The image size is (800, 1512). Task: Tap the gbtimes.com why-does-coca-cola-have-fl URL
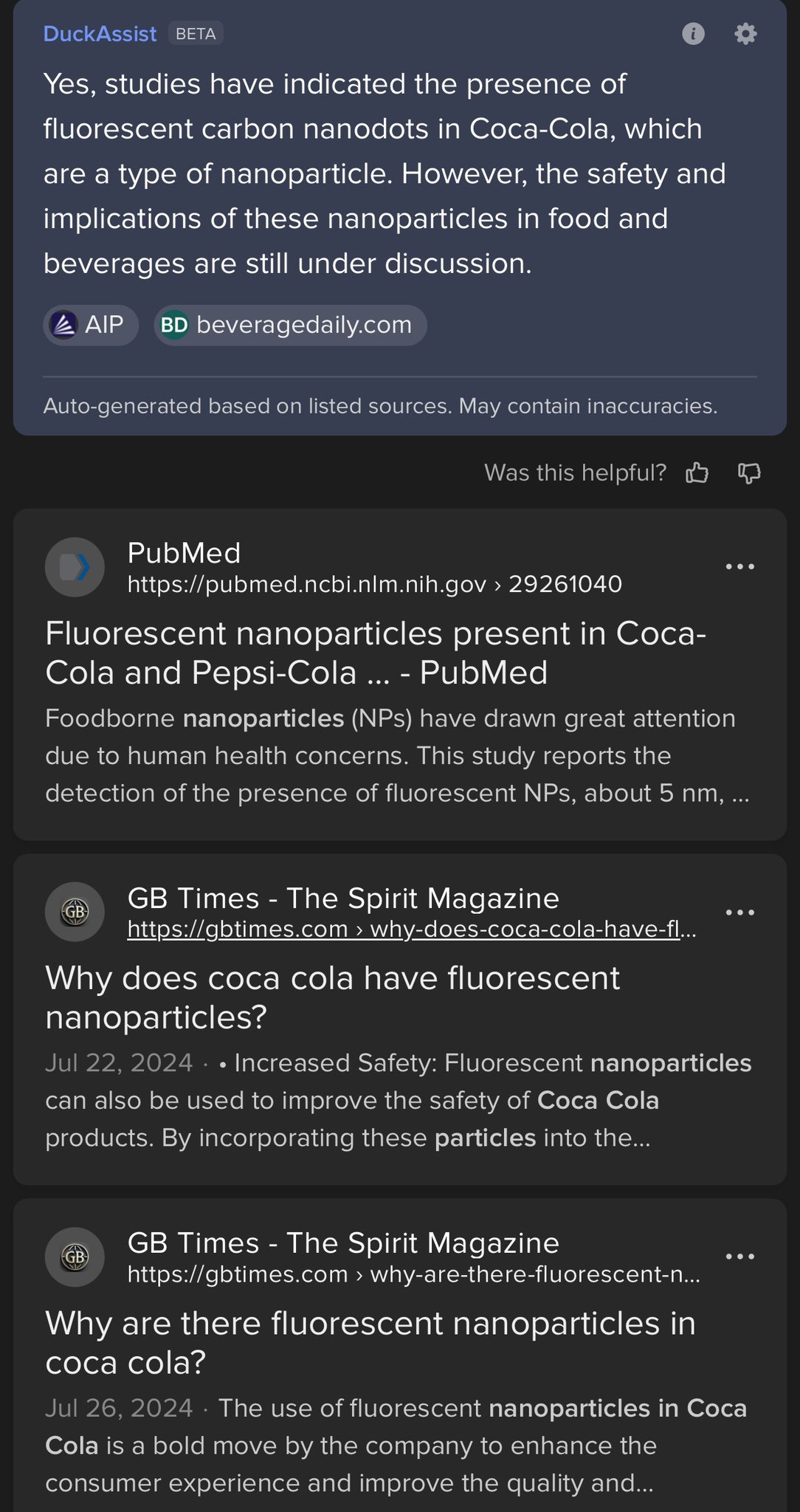pos(411,929)
